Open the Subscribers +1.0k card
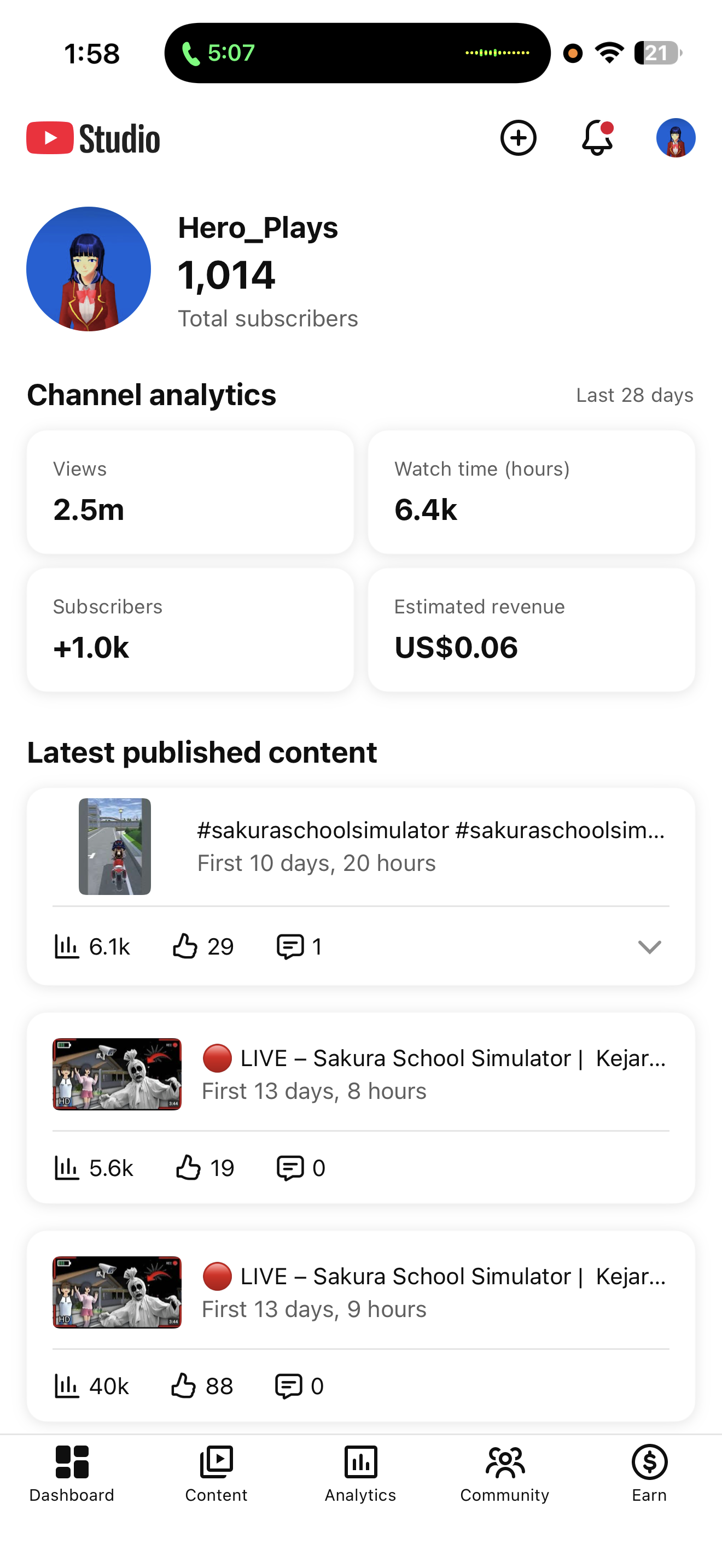This screenshot has height=1568, width=722. tap(190, 629)
